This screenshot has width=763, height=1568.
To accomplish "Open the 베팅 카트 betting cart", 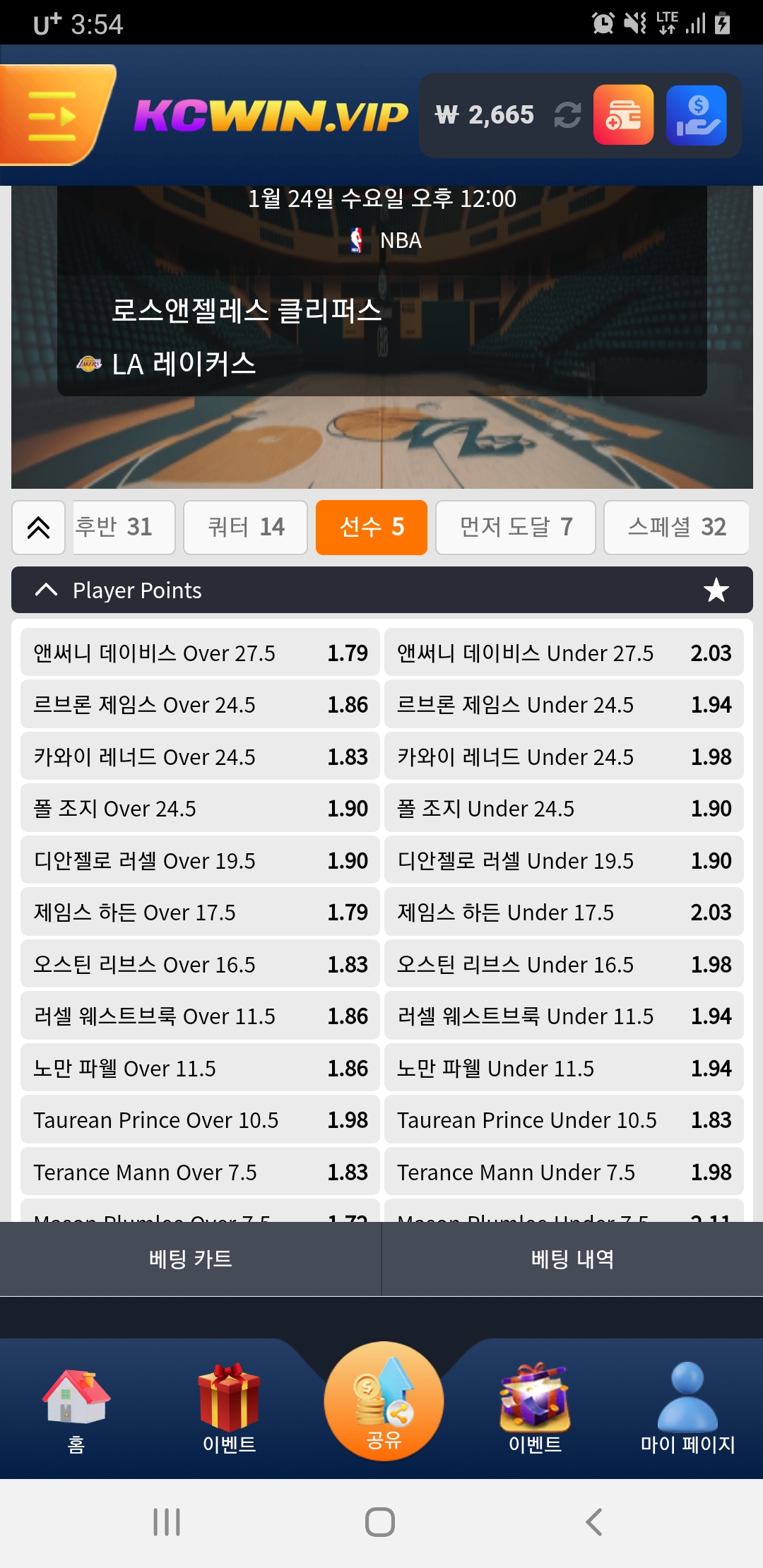I will pos(191,1259).
